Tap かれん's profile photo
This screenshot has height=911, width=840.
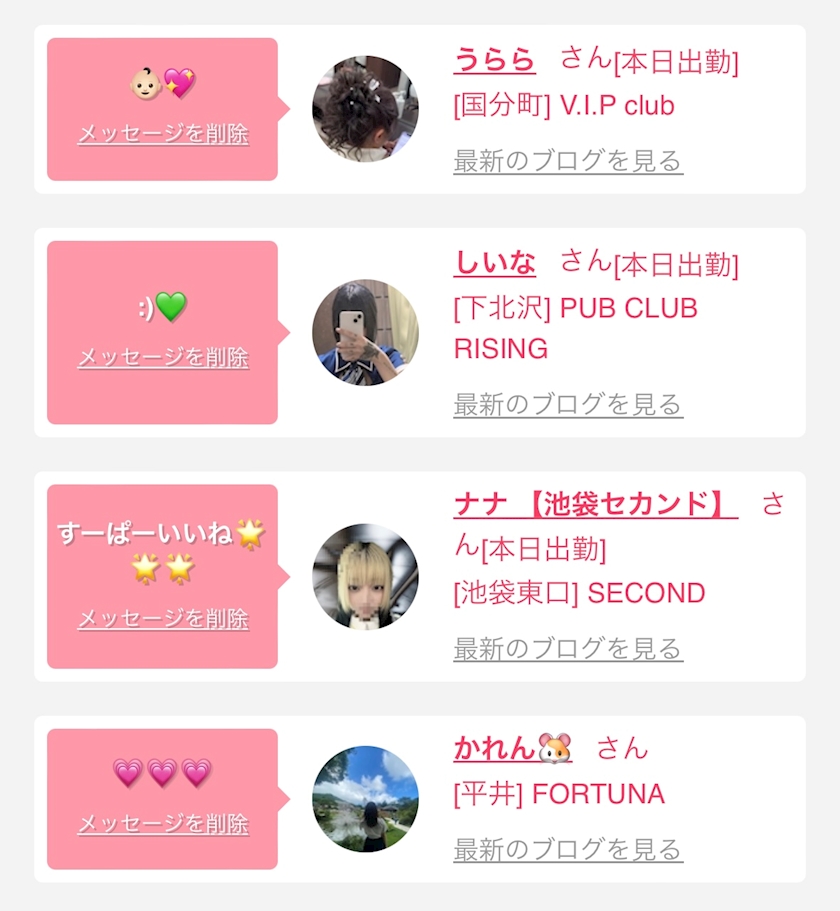pos(365,798)
